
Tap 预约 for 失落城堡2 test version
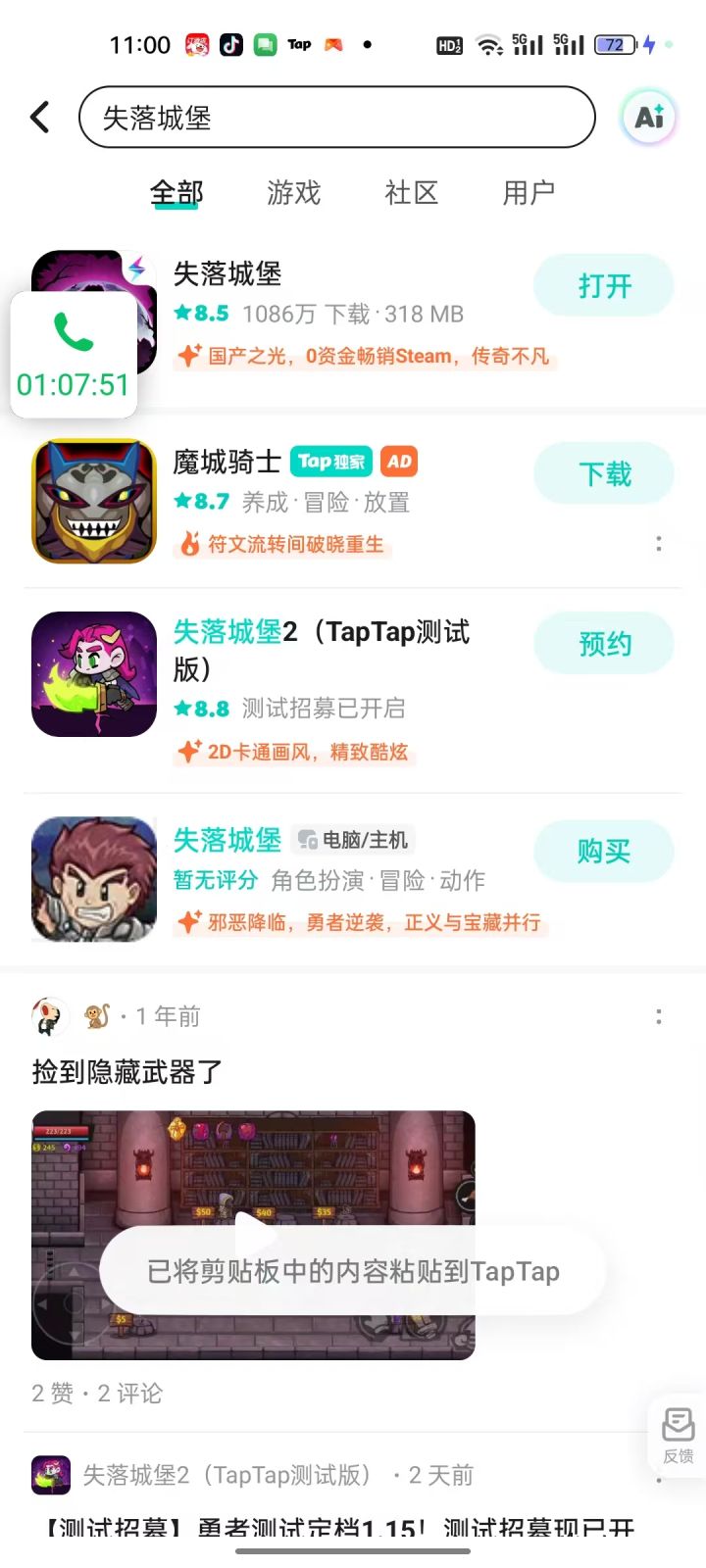(604, 644)
